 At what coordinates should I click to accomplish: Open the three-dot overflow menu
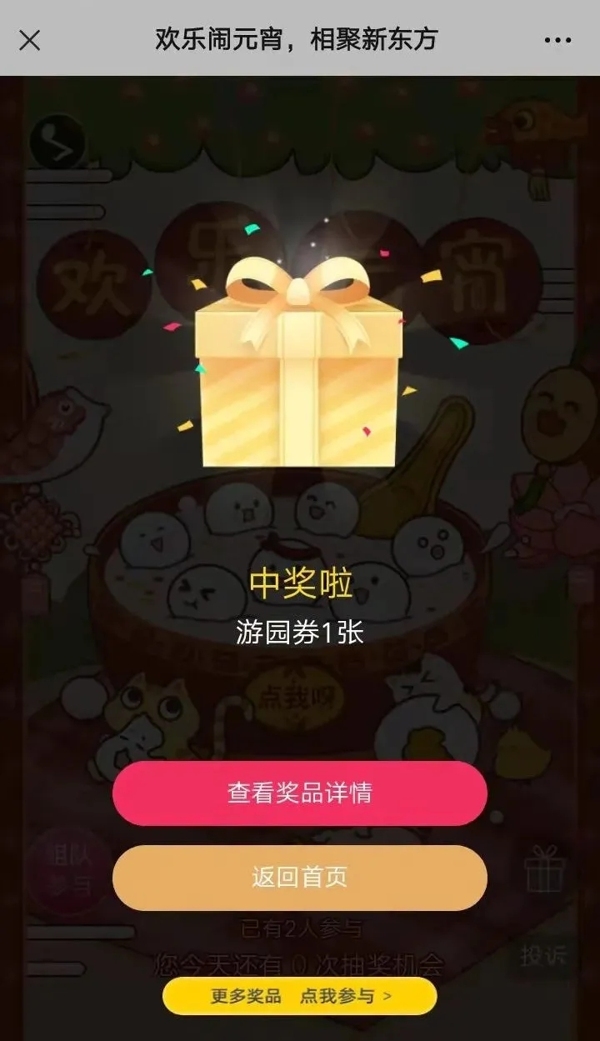(557, 40)
